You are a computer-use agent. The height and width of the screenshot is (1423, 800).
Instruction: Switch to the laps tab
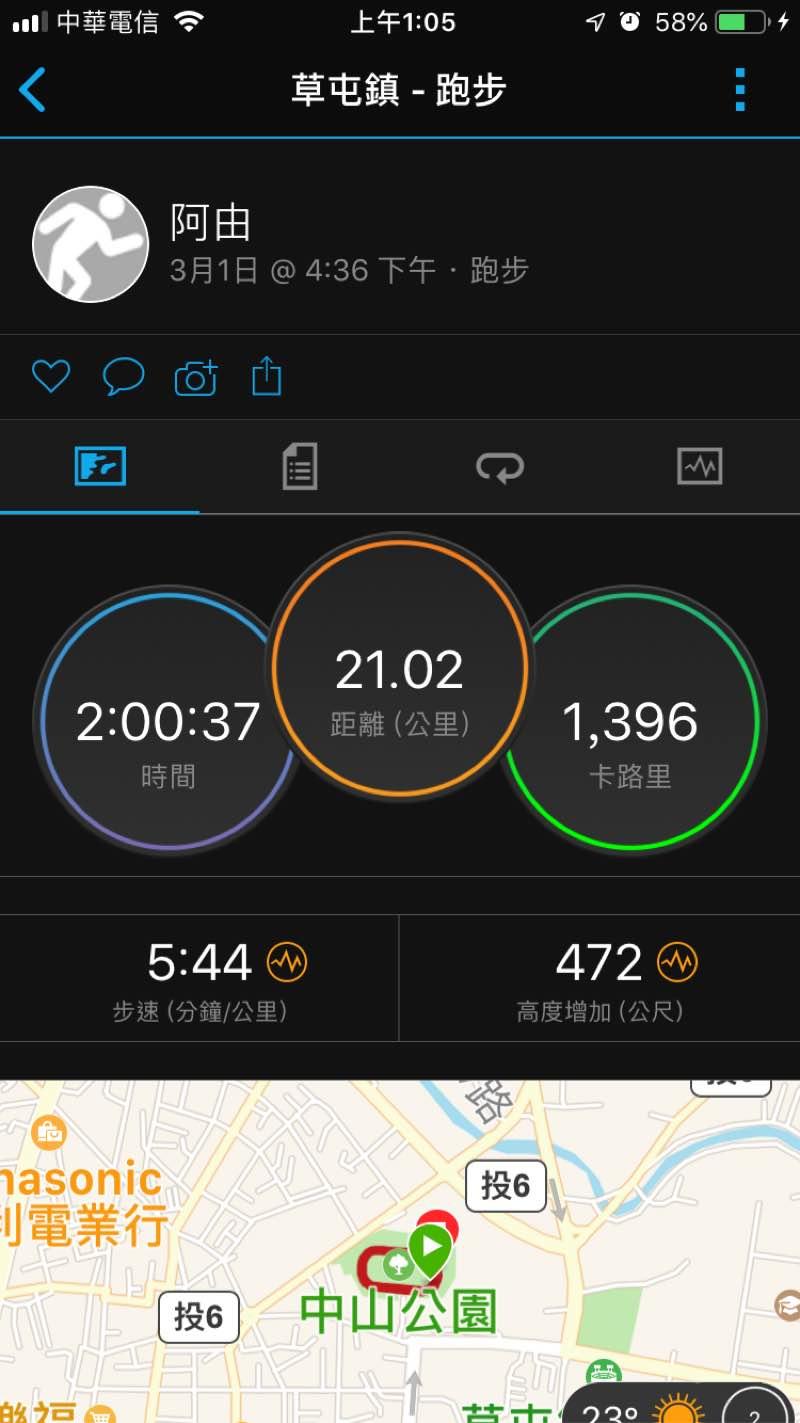pyautogui.click(x=500, y=467)
